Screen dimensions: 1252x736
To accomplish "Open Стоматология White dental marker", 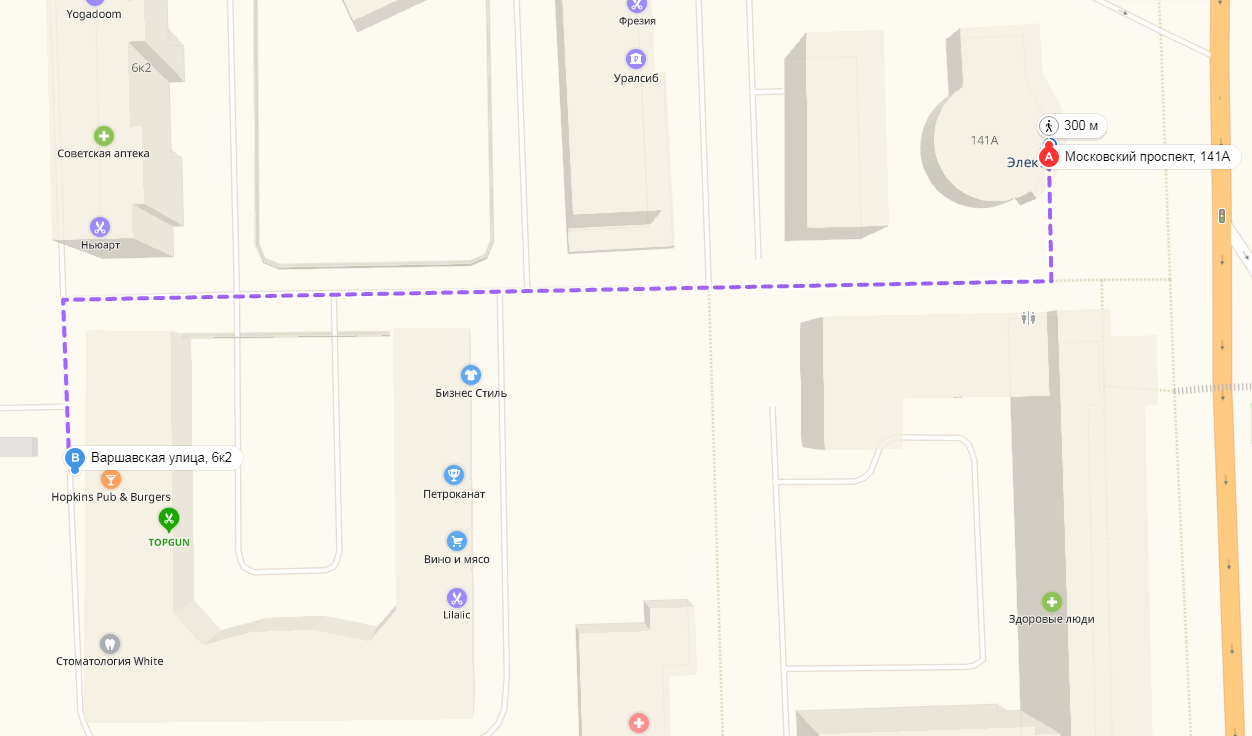I will point(110,643).
